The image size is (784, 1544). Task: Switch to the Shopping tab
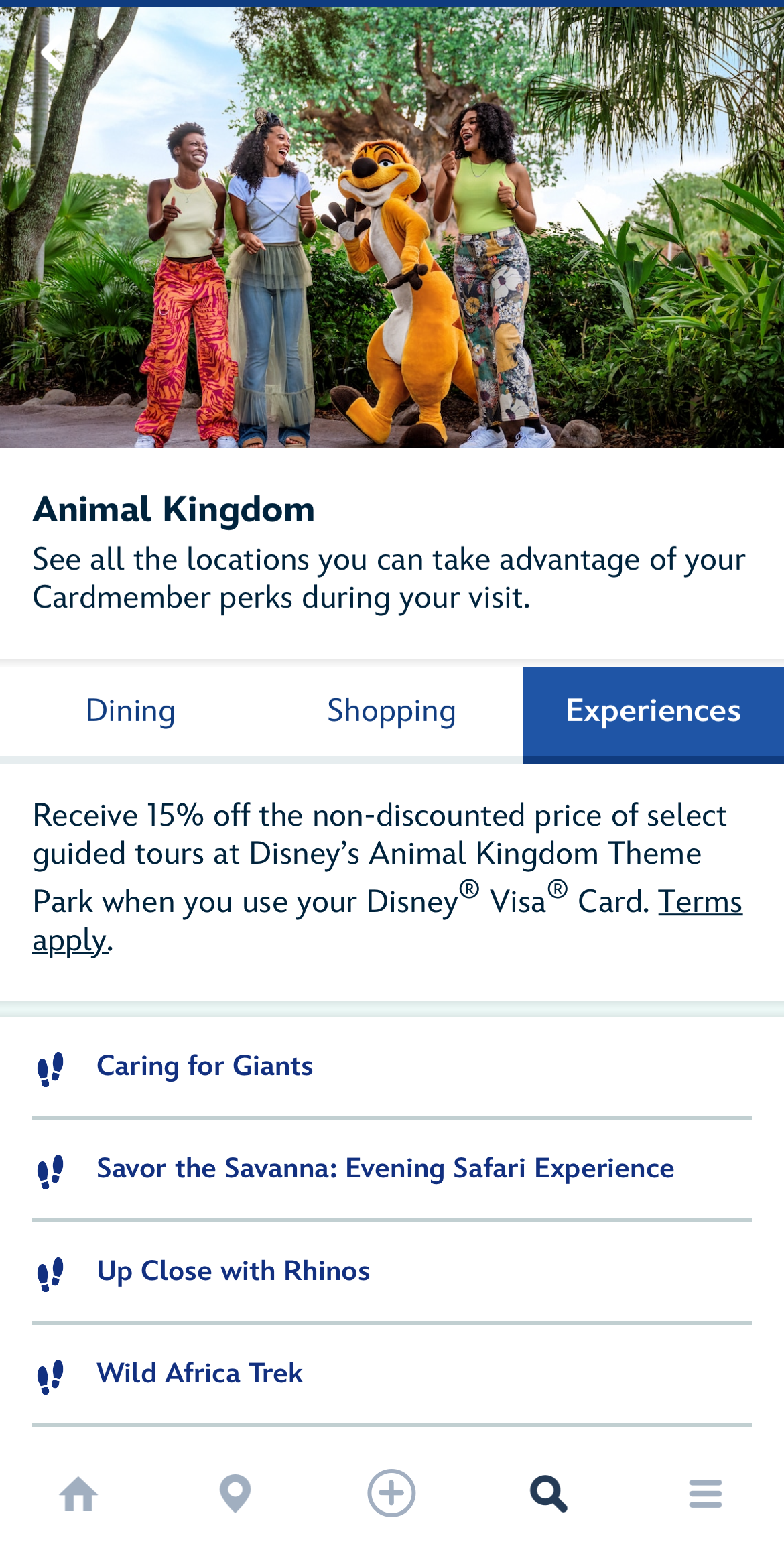coord(391,712)
